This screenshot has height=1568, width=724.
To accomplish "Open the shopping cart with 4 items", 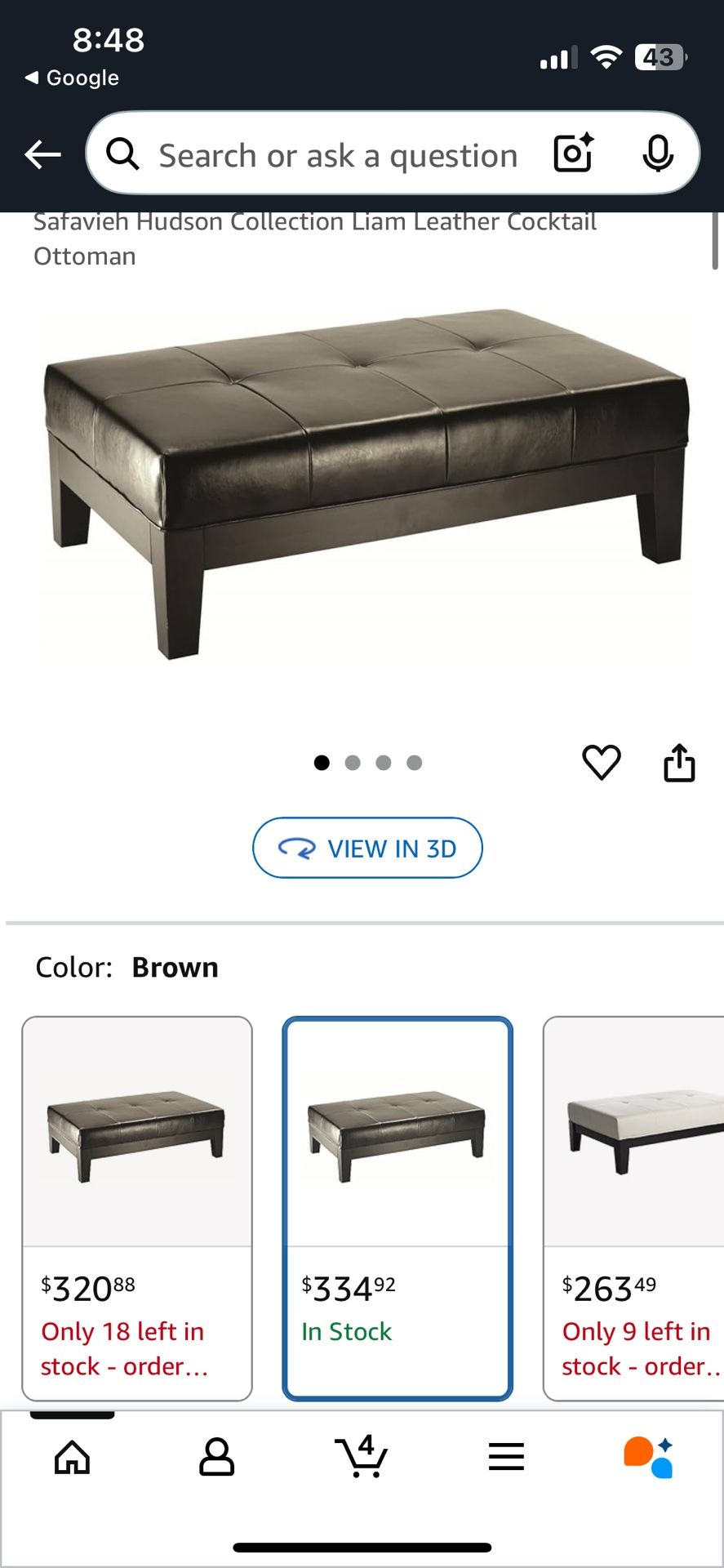I will click(361, 1457).
